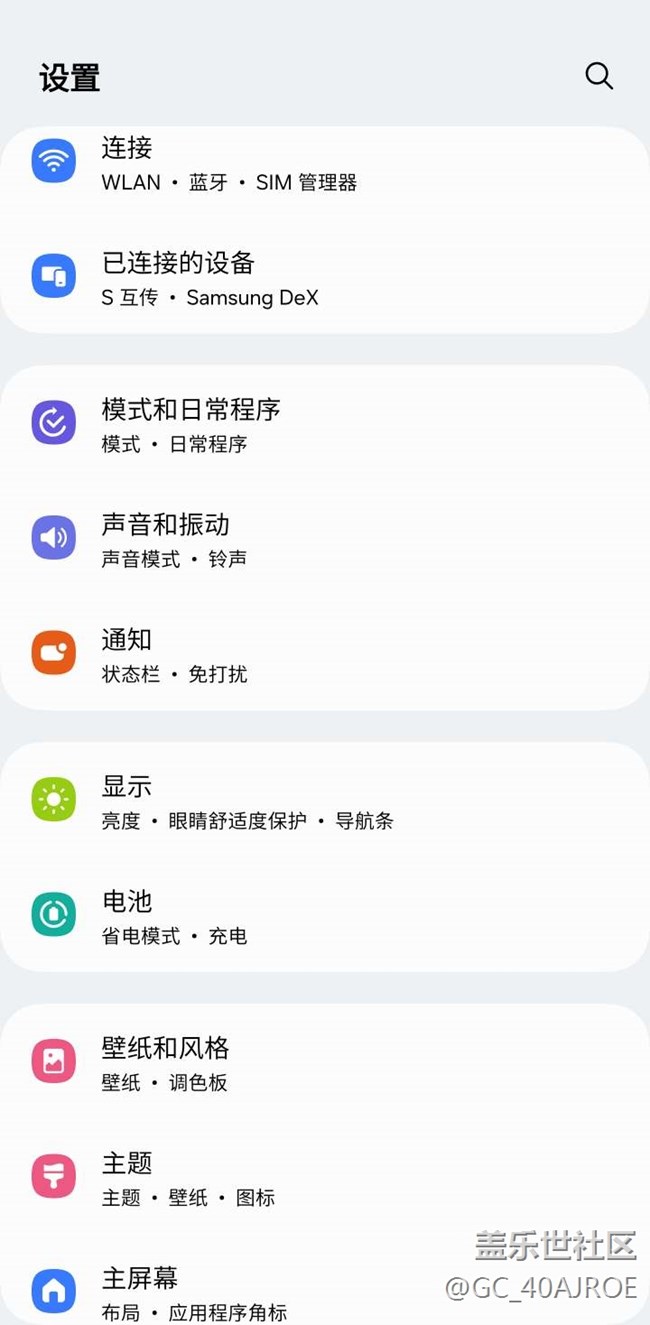Tap the search icon in Settings
This screenshot has height=1325, width=650.
click(599, 76)
